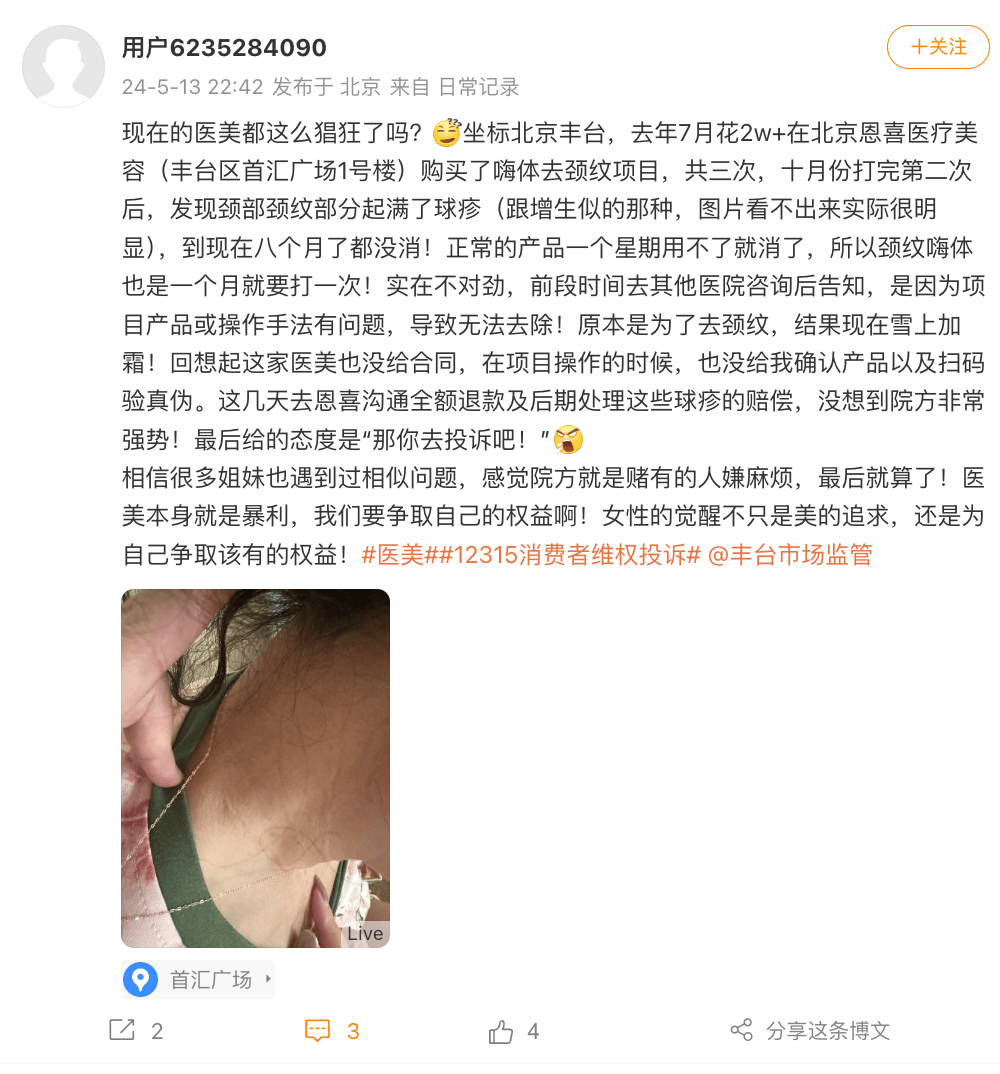Tap 分享这条博文 to share the post
1000x1074 pixels.
point(810,1031)
